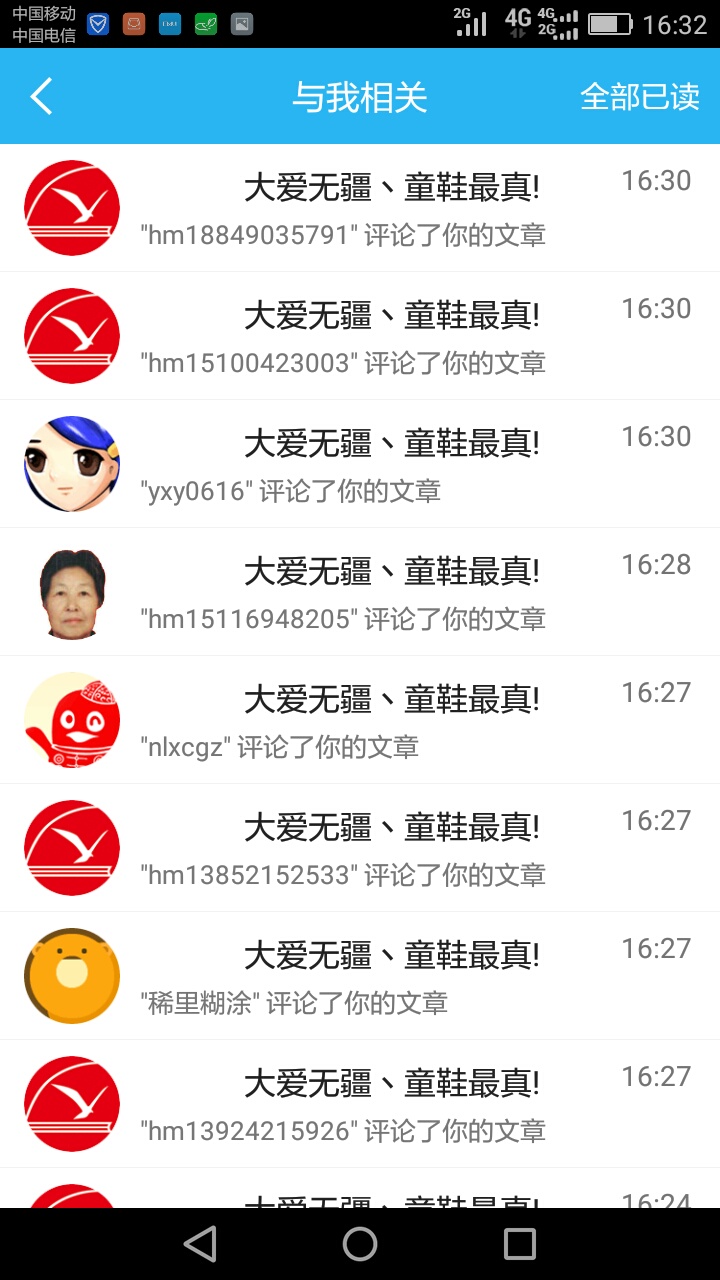The image size is (720, 1280).
Task: Mark all as read via 全部已读
Action: 639,97
